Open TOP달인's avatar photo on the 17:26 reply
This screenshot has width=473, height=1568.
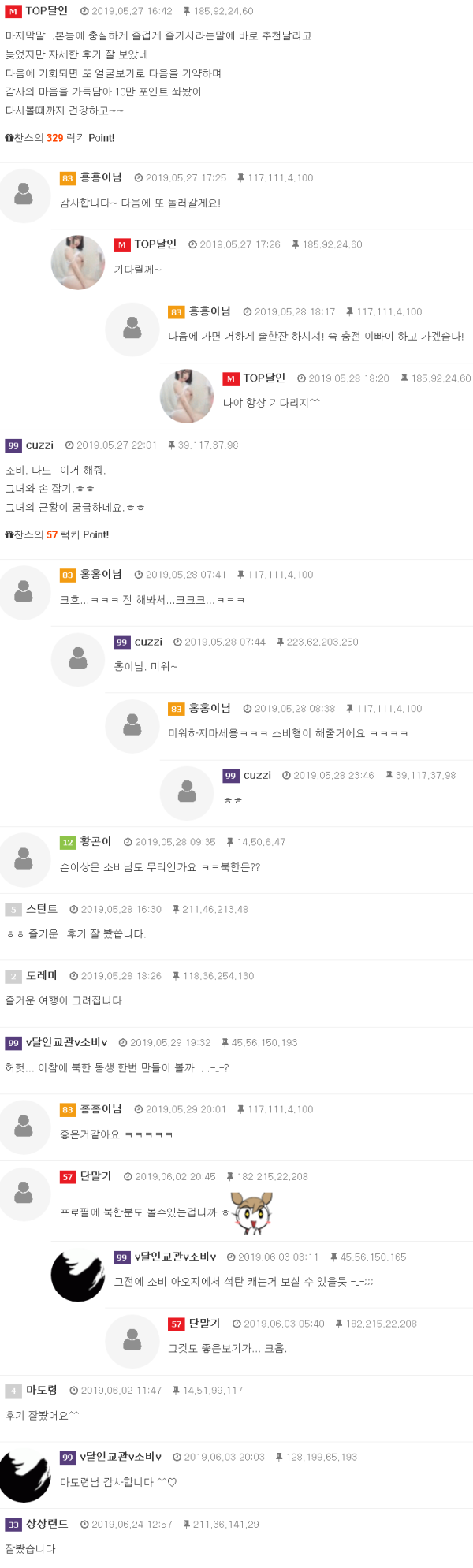pos(78,263)
